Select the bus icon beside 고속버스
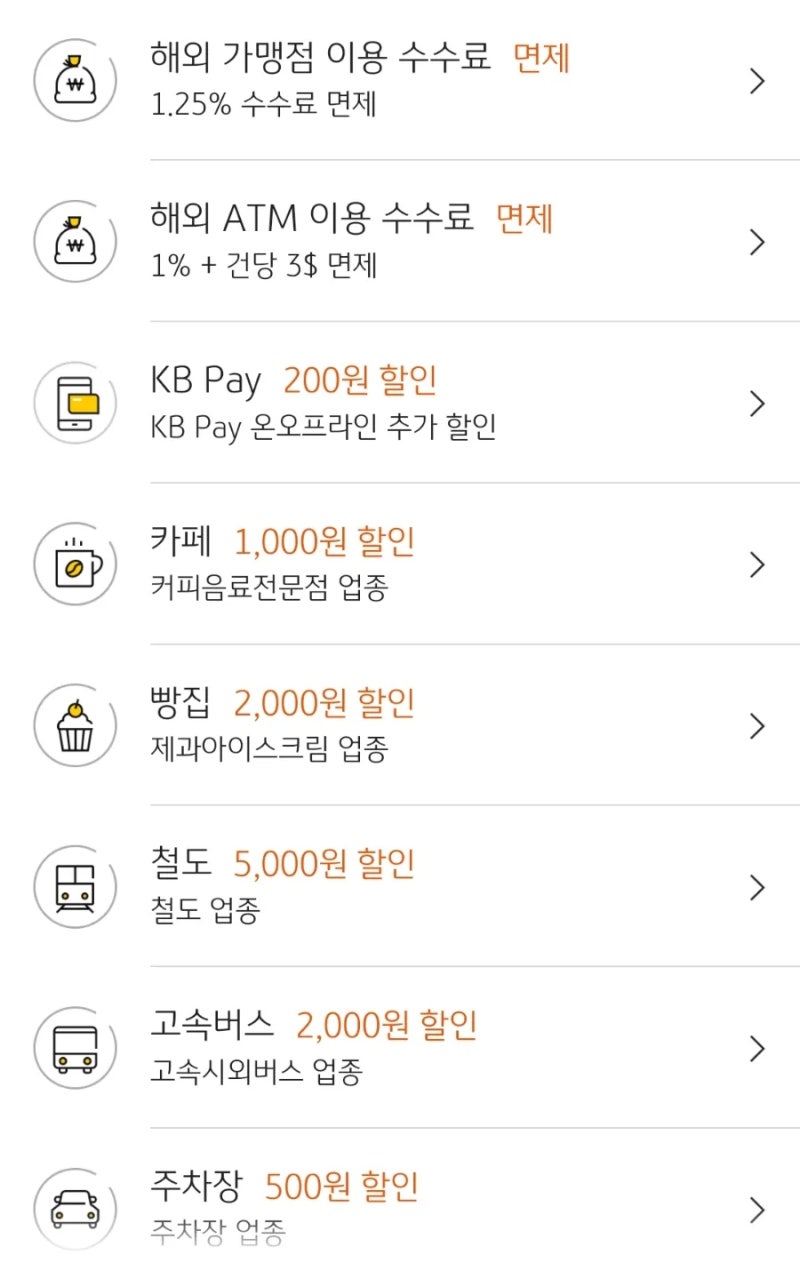Viewport: 800px width, 1279px height. tap(73, 1049)
